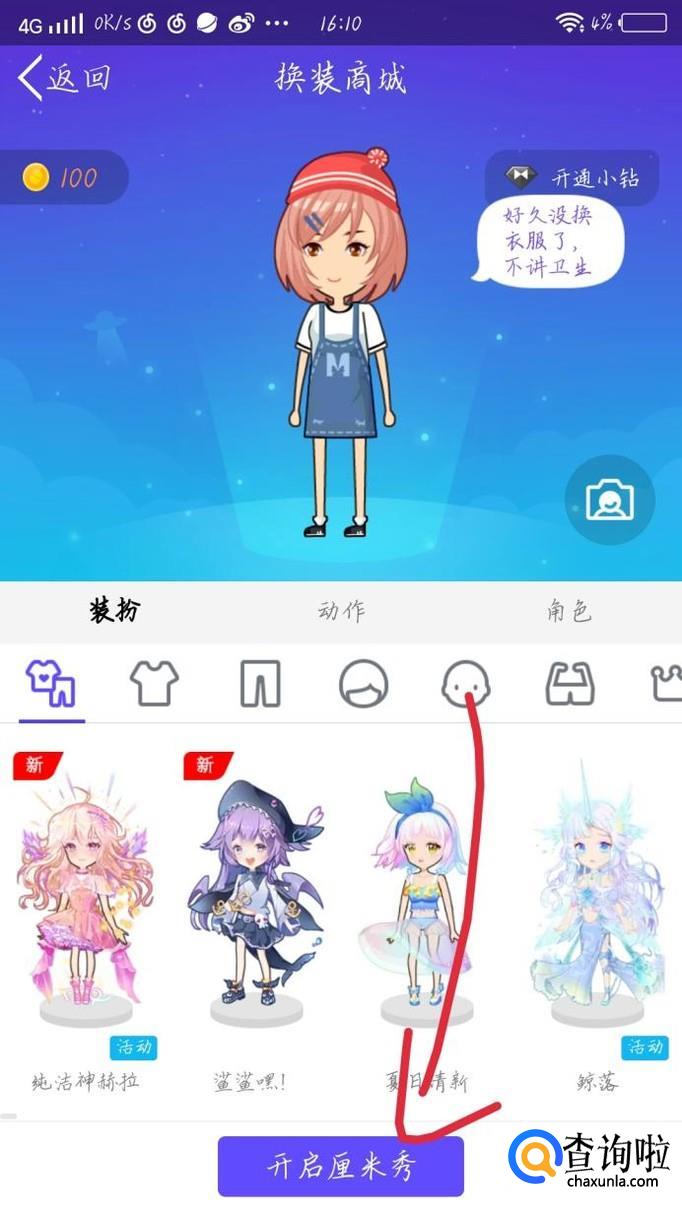Open the 鲨鲨嘿! outfit

[256, 922]
